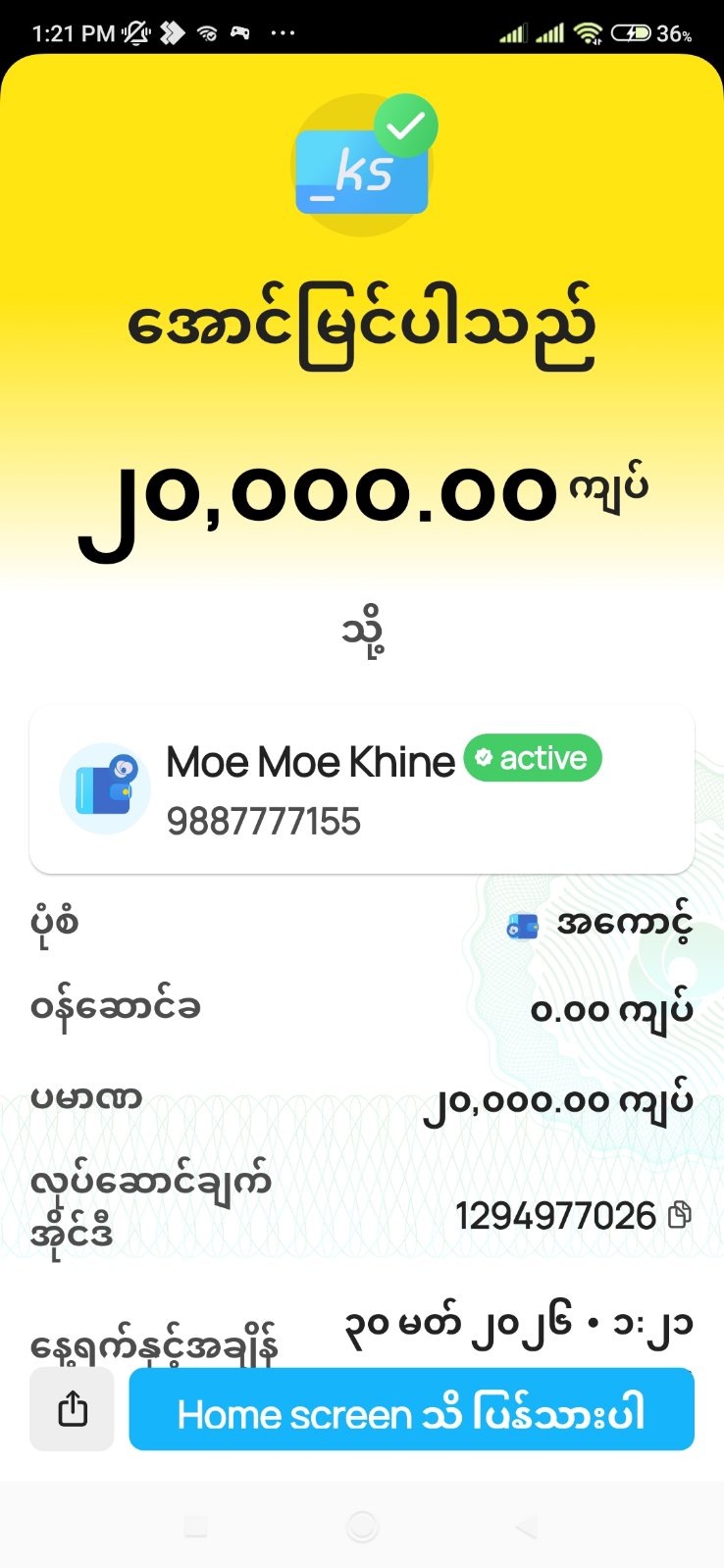
Task: Copy transaction ID 1294977026
Action: [x=679, y=1216]
